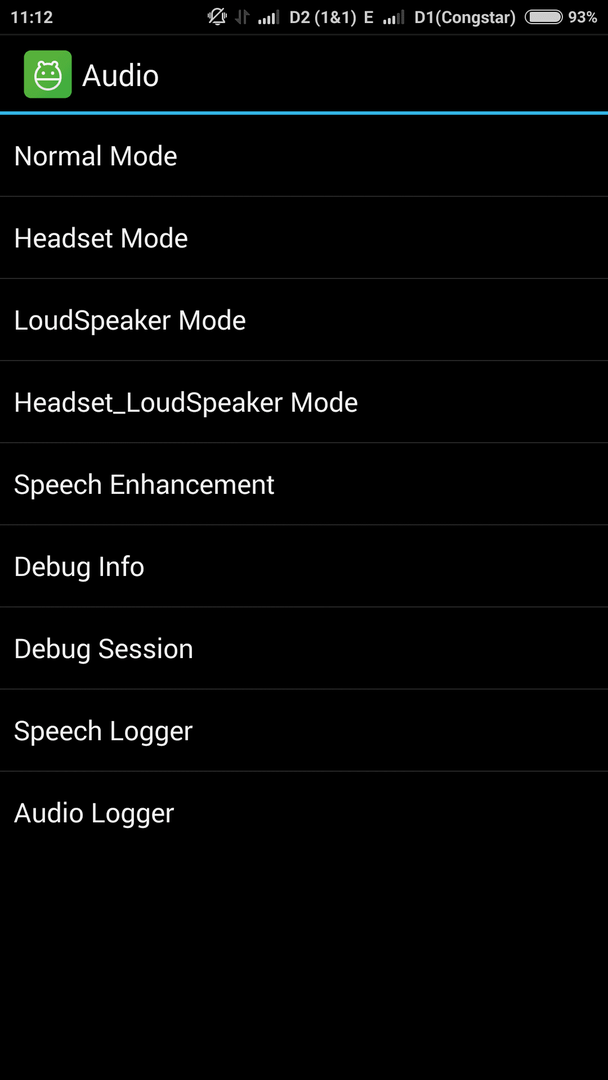
Task: Select LoudSpeaker Mode
Action: (304, 320)
